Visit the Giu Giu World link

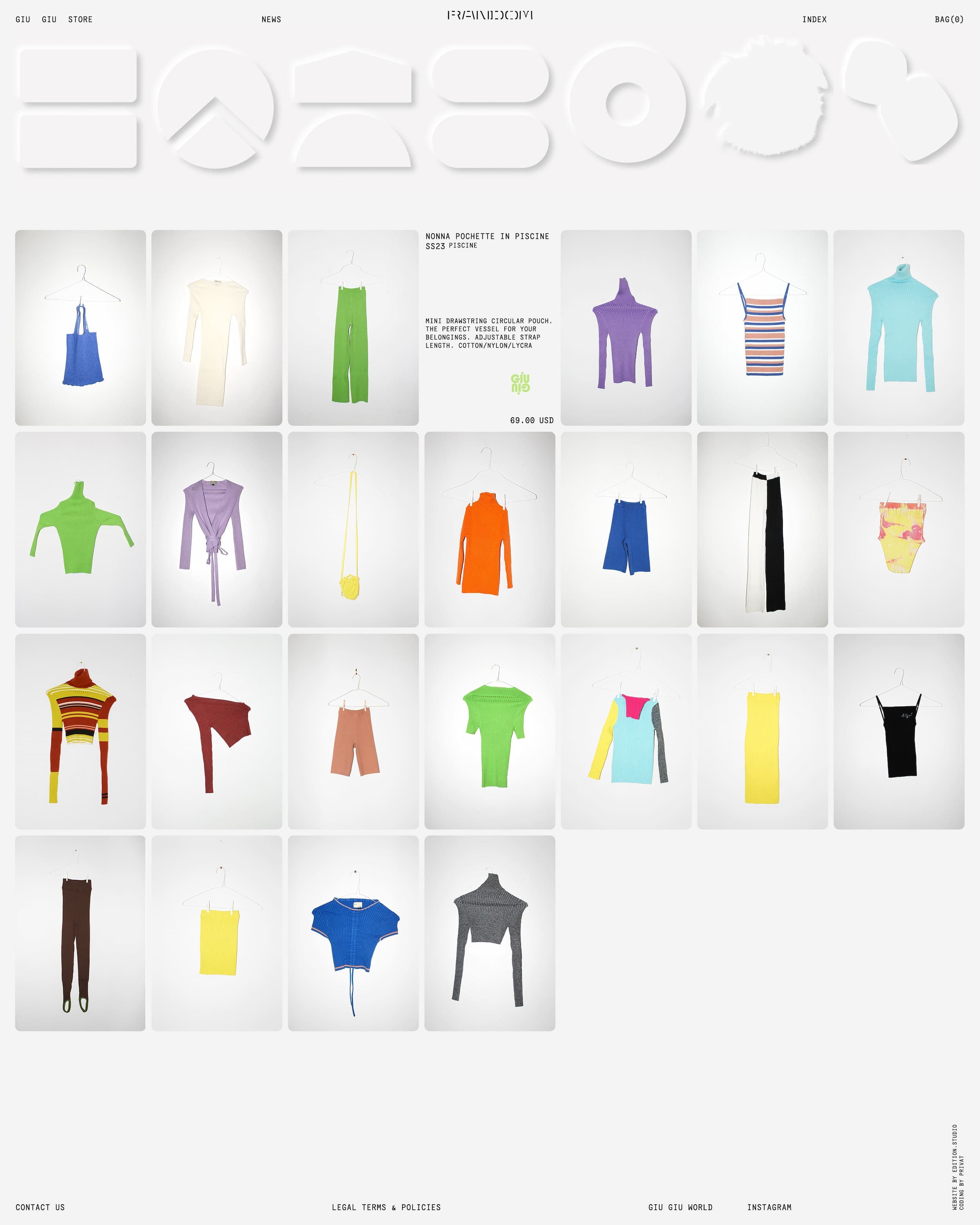tap(680, 1207)
